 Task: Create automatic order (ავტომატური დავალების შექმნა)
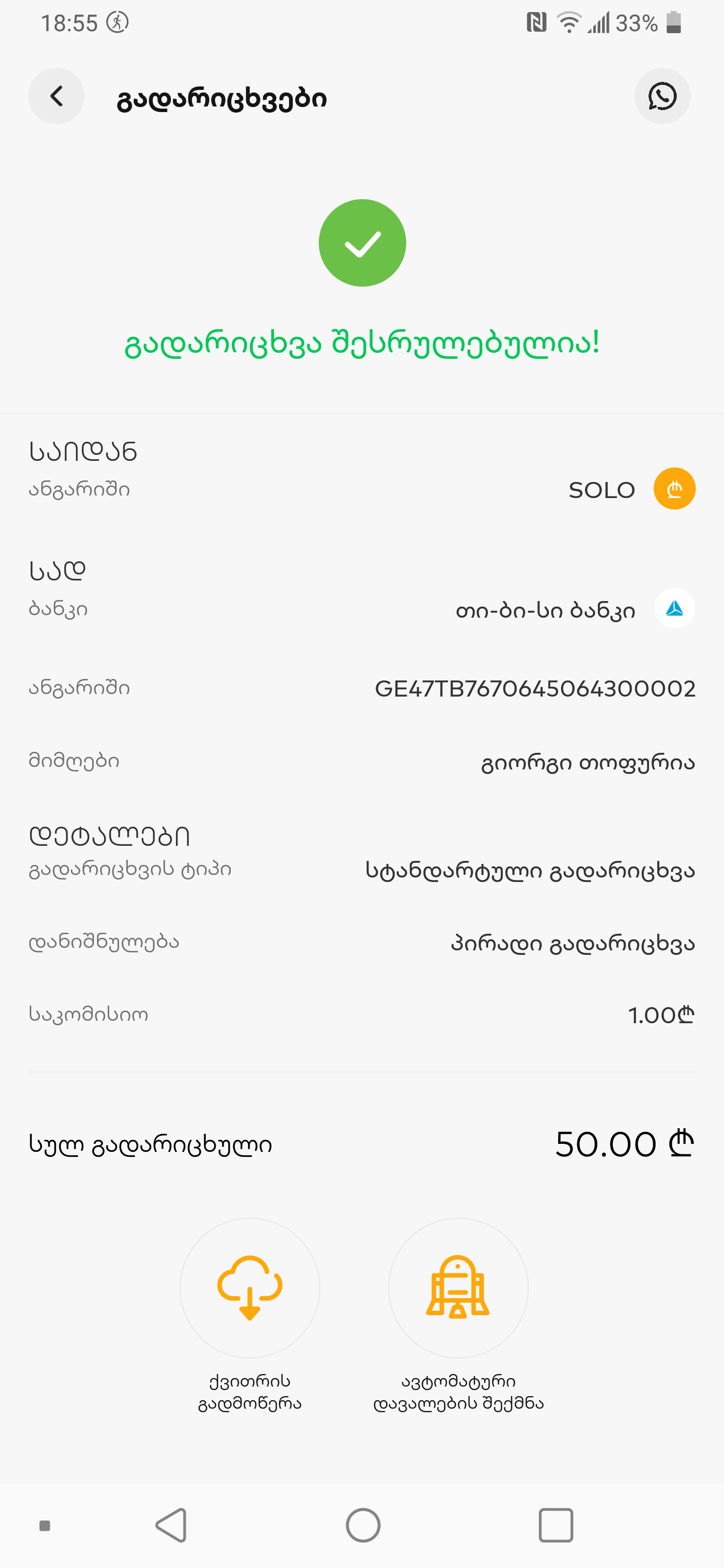[x=458, y=1288]
